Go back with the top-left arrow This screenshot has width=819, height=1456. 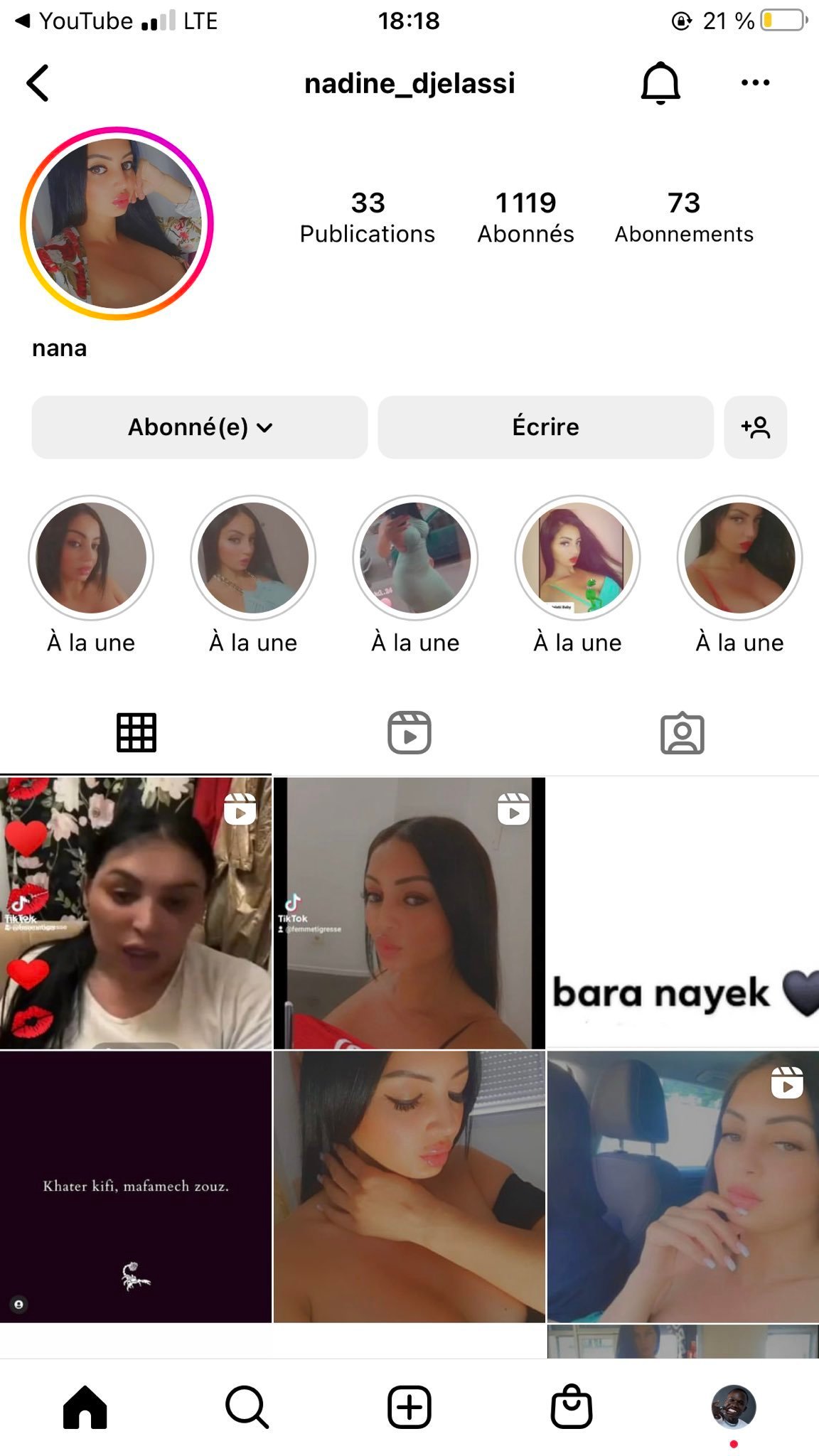[38, 83]
